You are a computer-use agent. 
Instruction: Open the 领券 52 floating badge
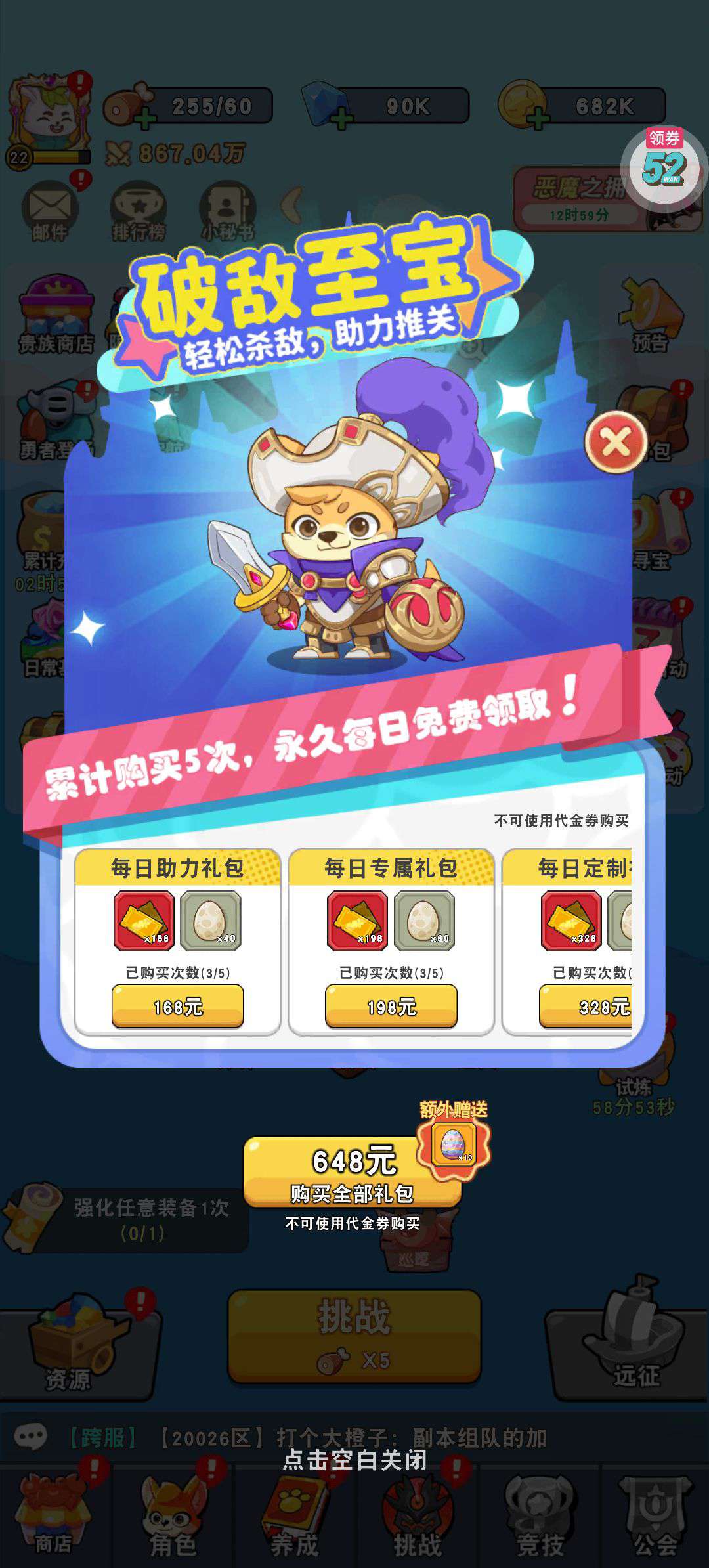[664, 164]
